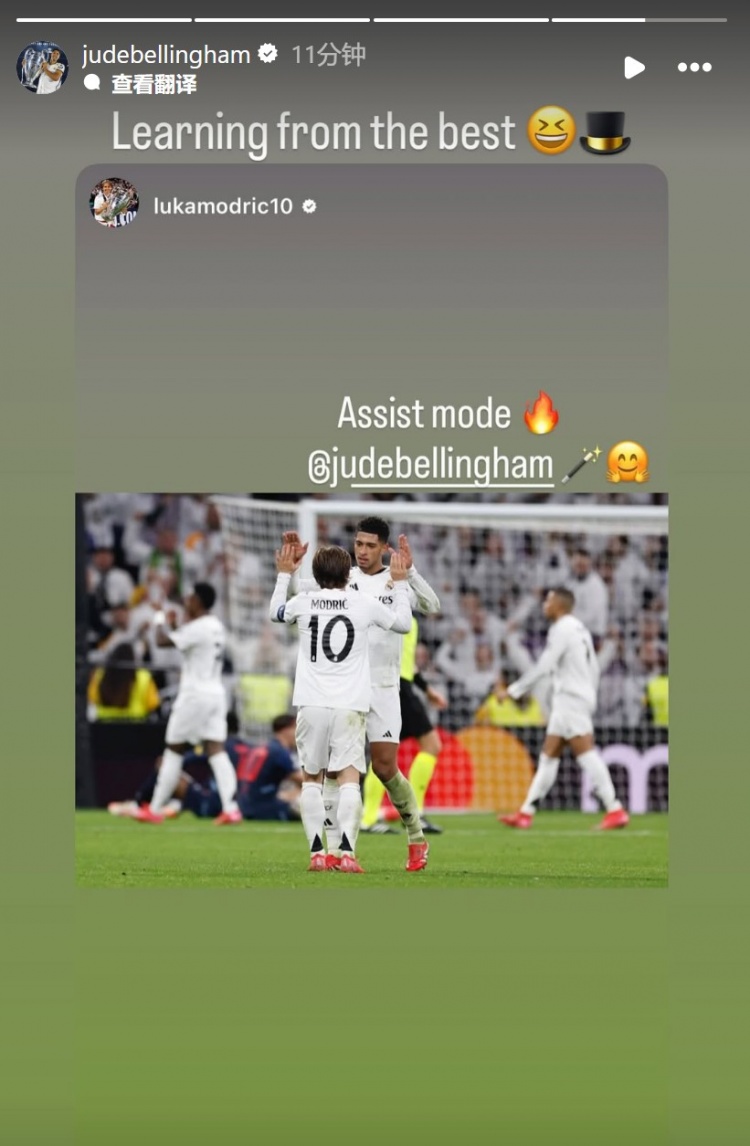
Task: Tap Jude Bellingham's profile avatar
Action: 41,68
